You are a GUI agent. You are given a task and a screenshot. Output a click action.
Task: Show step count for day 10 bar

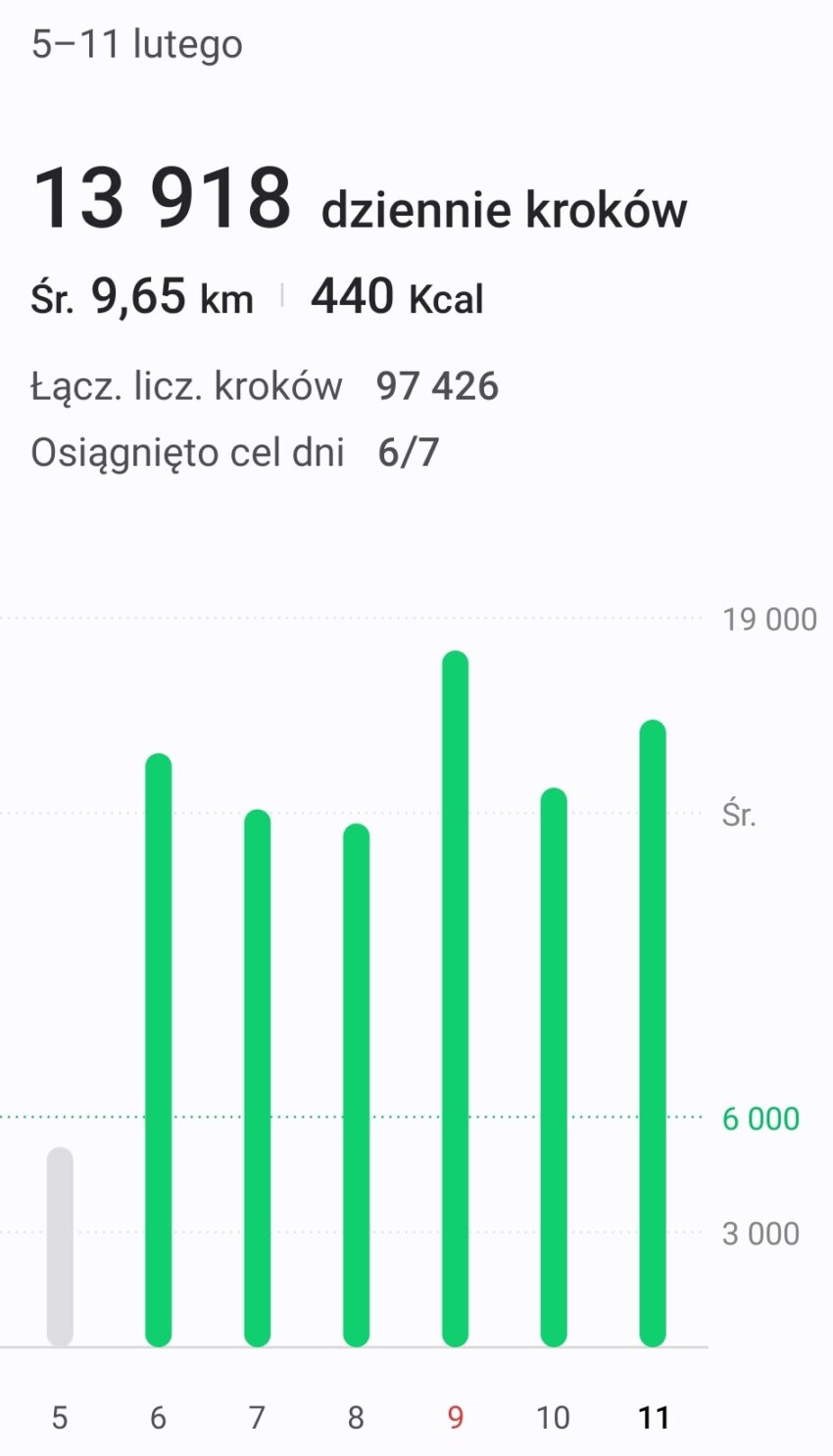554,1067
